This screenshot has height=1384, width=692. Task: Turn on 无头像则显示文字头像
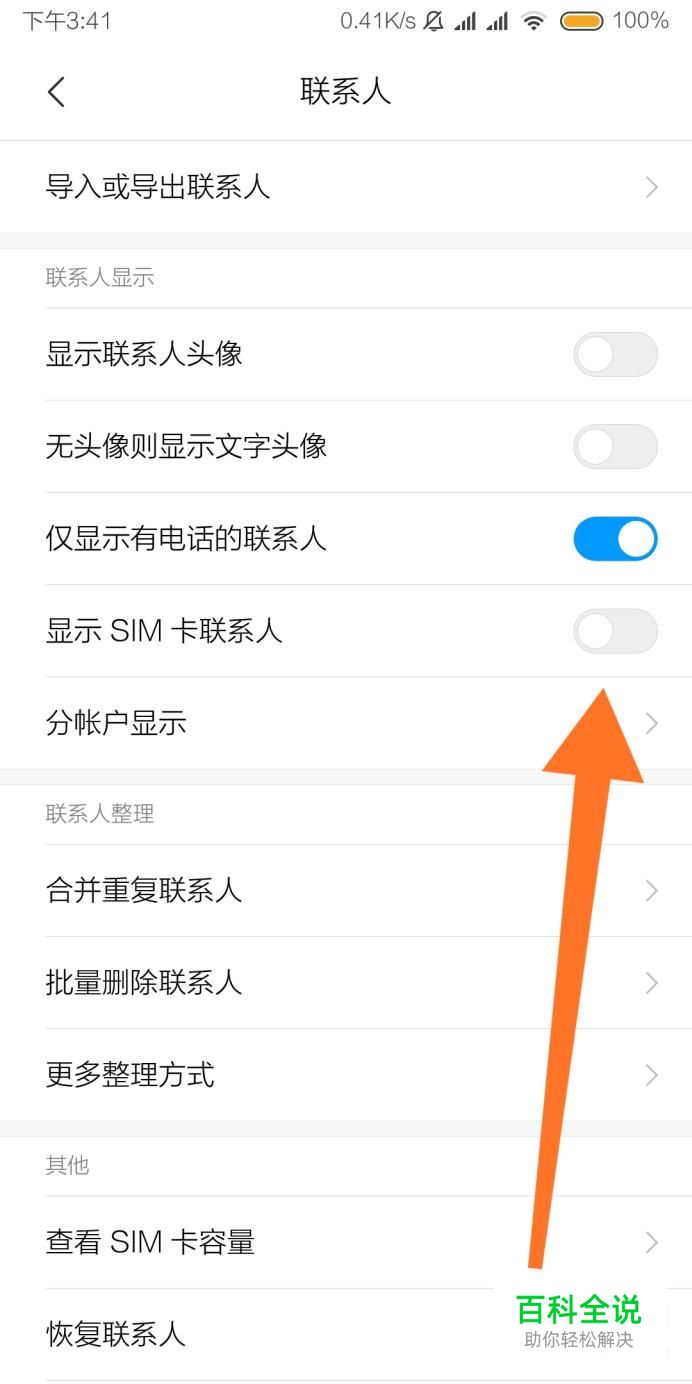click(614, 446)
